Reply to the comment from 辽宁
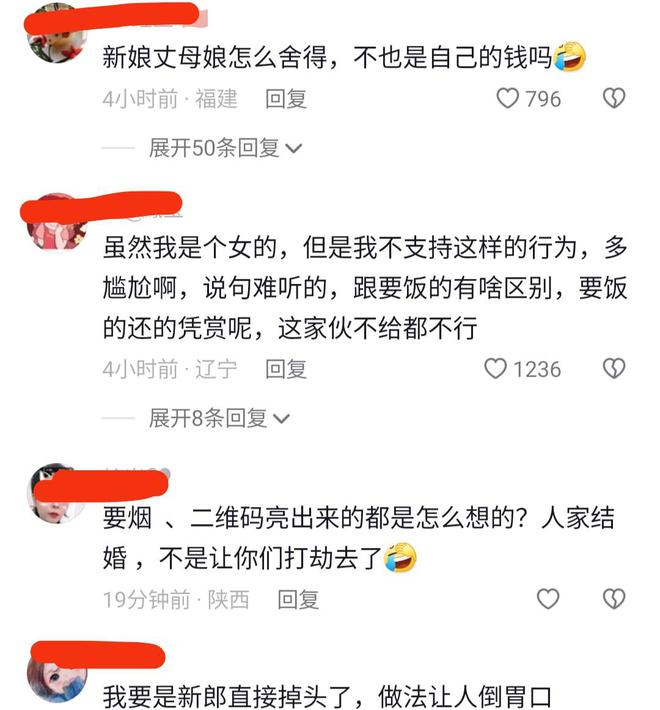 coord(286,369)
